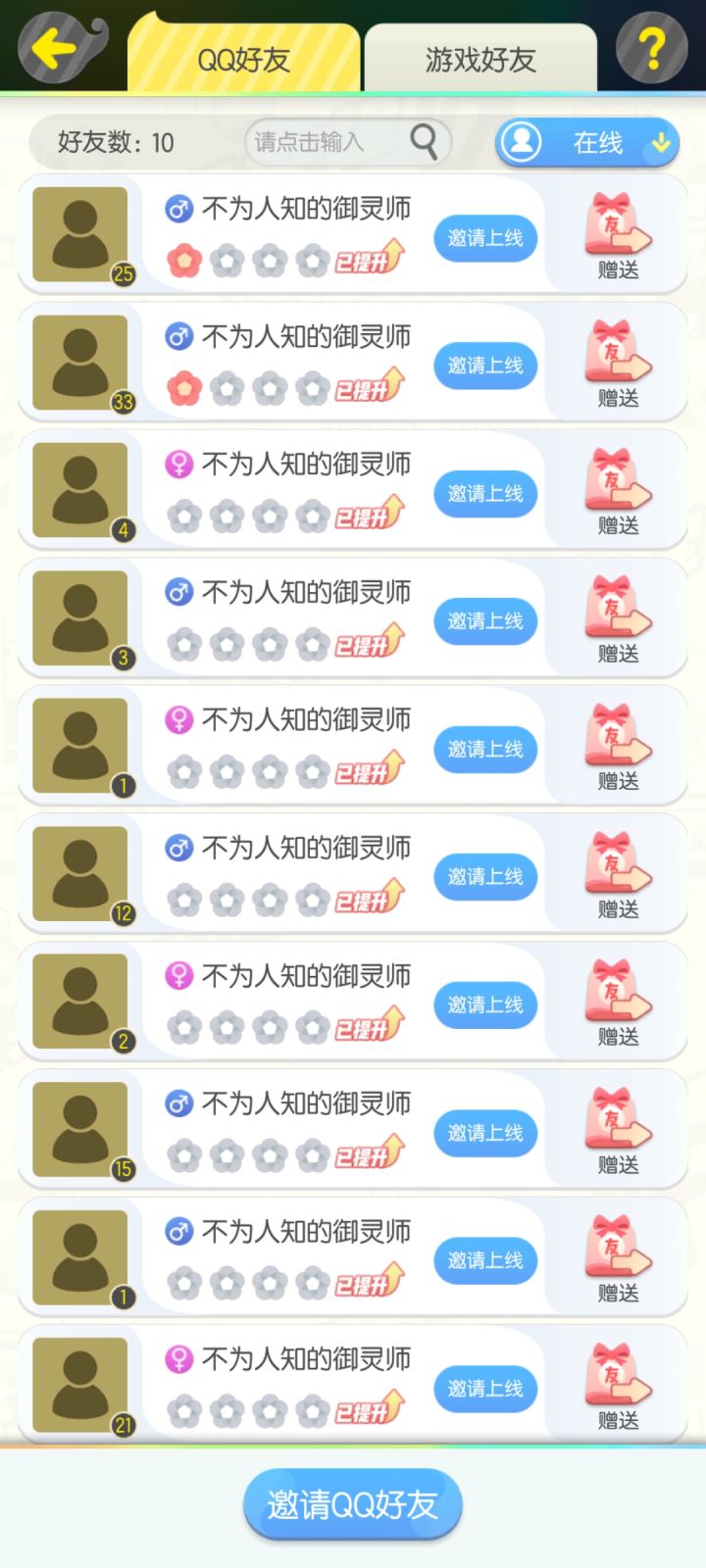Click the 在线 filter control
This screenshot has width=706, height=1568.
[602, 142]
